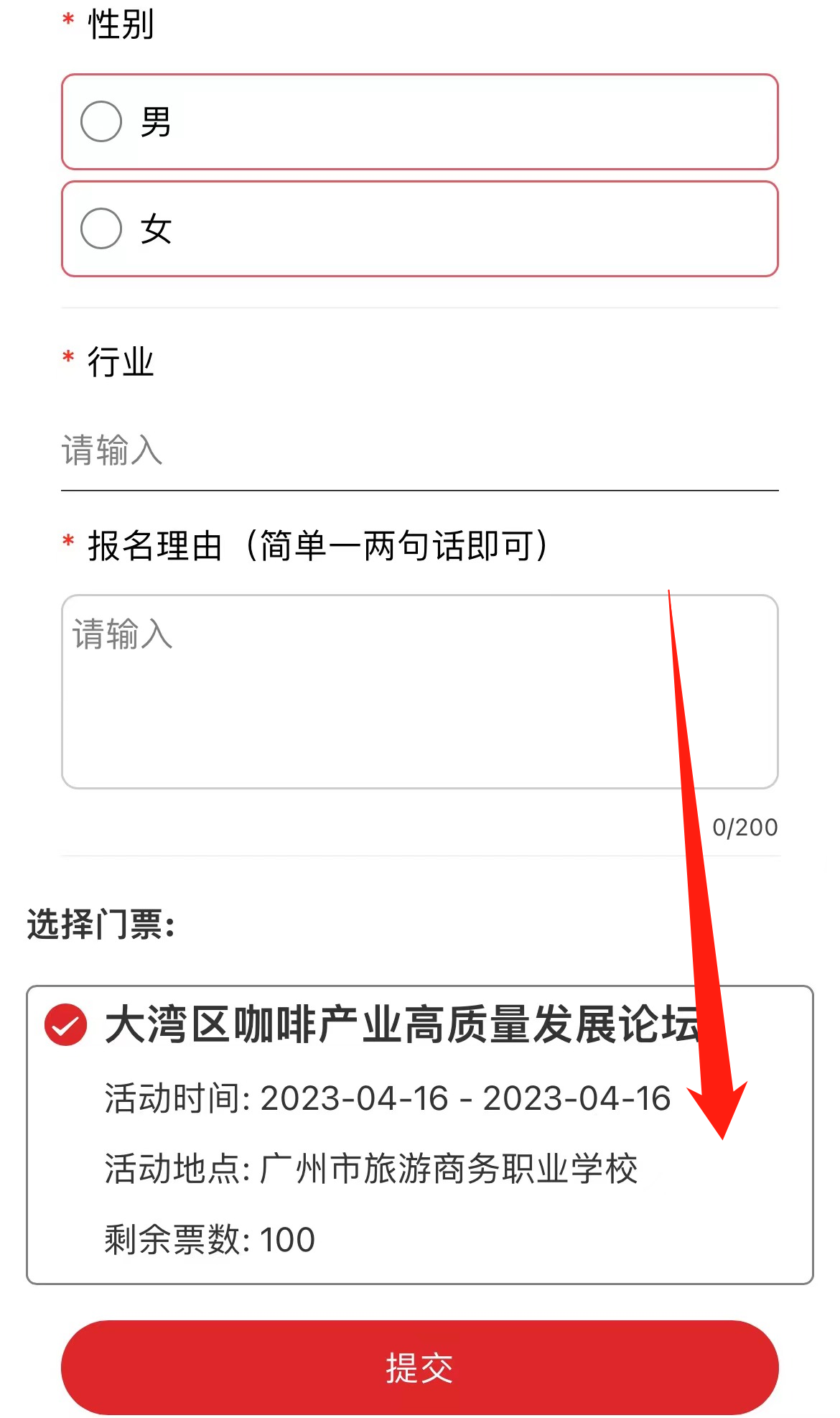The height and width of the screenshot is (1418, 840).
Task: Submit the form with 提交
Action: (x=419, y=1367)
